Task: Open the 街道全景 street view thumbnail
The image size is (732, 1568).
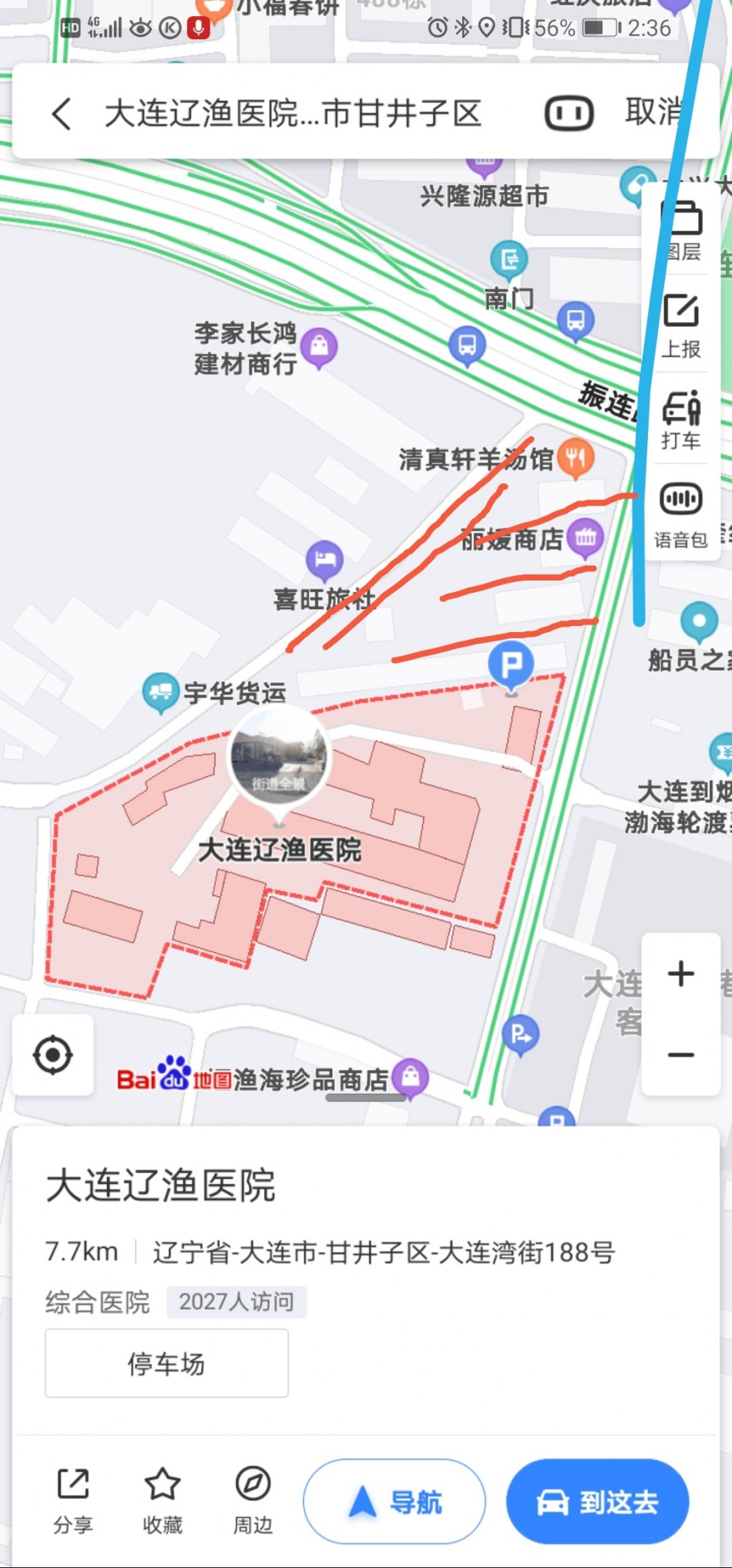Action: [279, 759]
